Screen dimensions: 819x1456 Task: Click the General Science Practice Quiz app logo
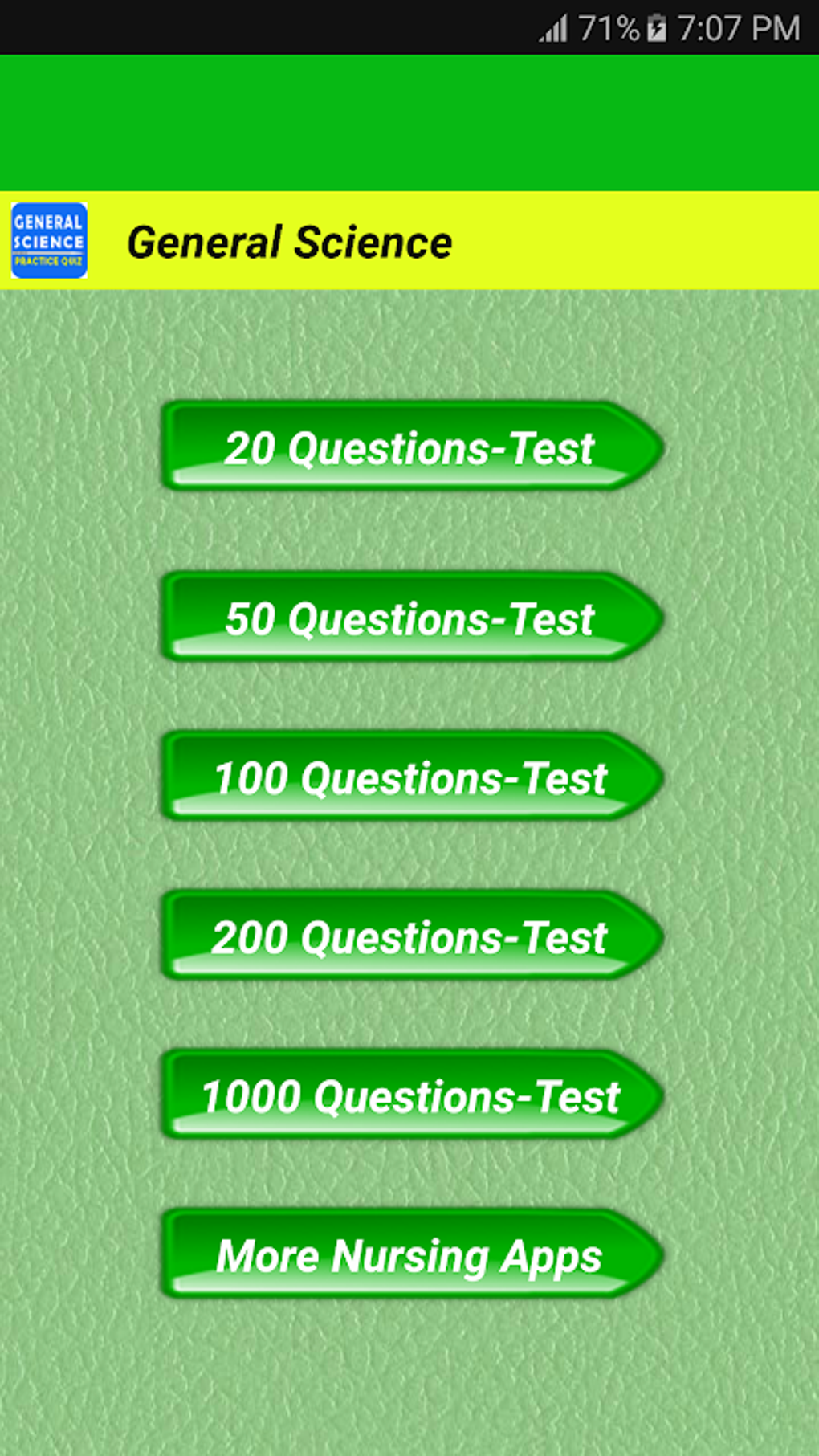point(50,240)
